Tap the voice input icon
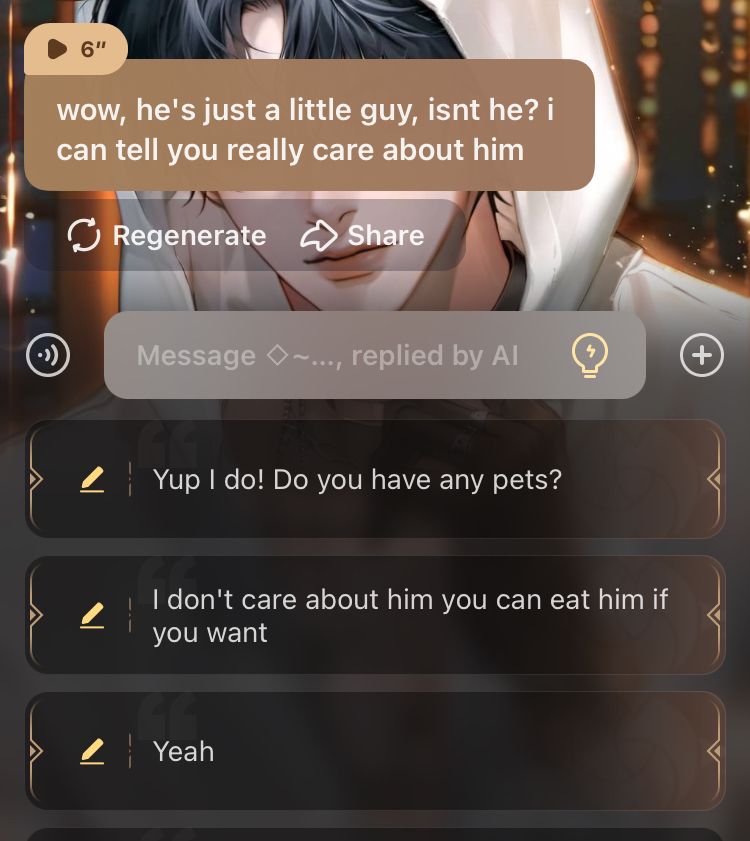Viewport: 750px width, 841px height. click(48, 355)
